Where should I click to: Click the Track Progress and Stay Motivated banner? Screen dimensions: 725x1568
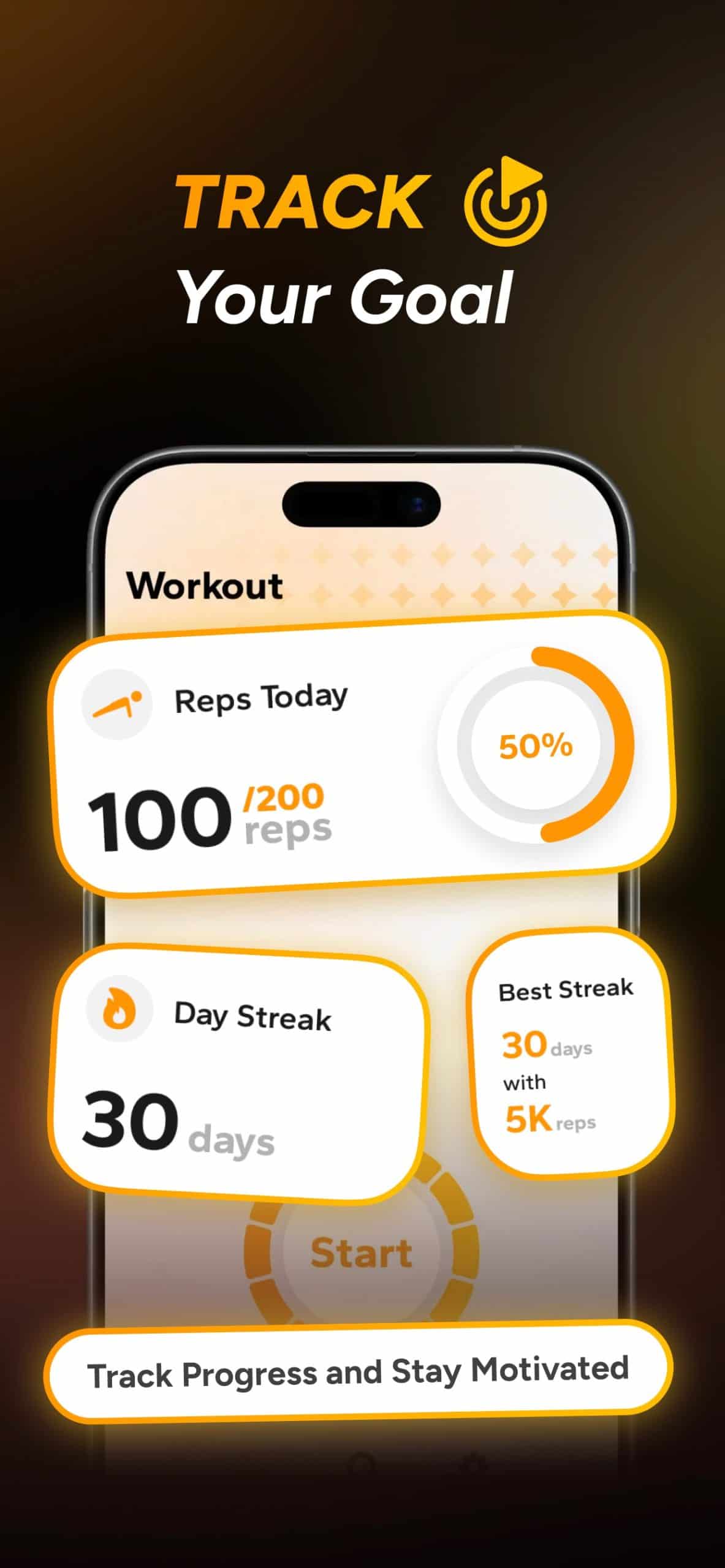(362, 1372)
